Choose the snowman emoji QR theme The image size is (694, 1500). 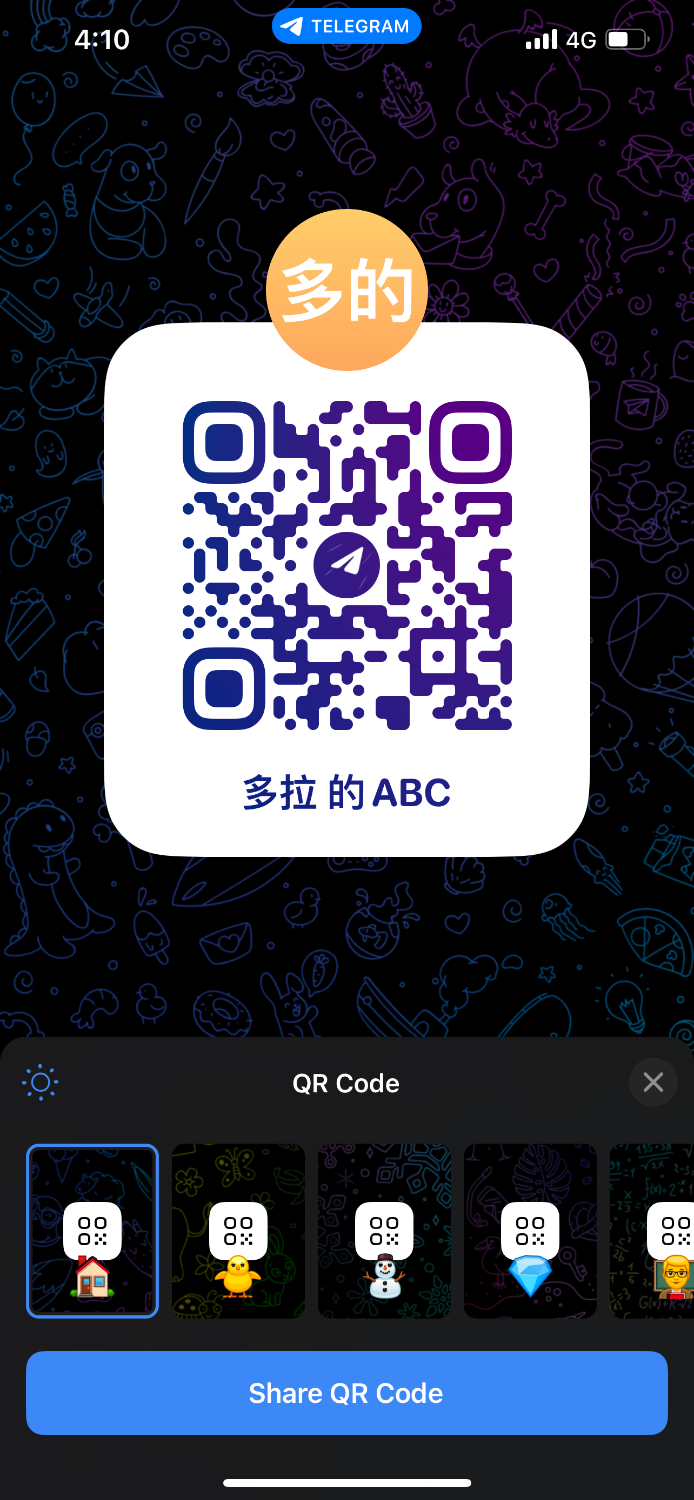point(384,1231)
